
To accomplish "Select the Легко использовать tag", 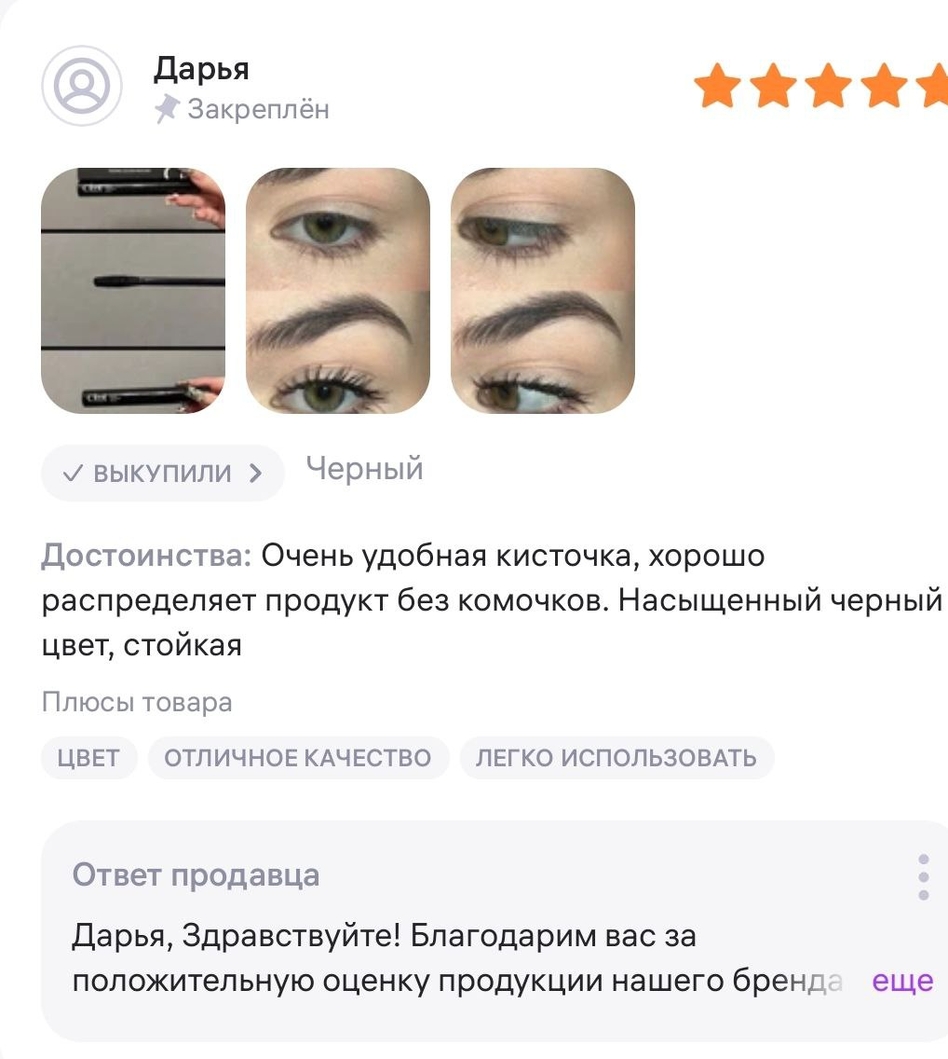I will point(616,758).
